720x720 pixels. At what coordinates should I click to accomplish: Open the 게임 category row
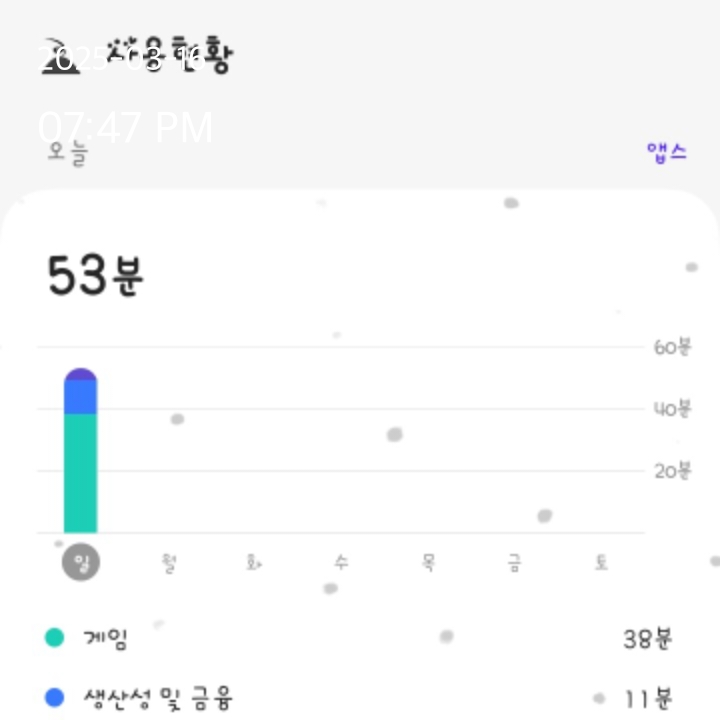pos(360,638)
